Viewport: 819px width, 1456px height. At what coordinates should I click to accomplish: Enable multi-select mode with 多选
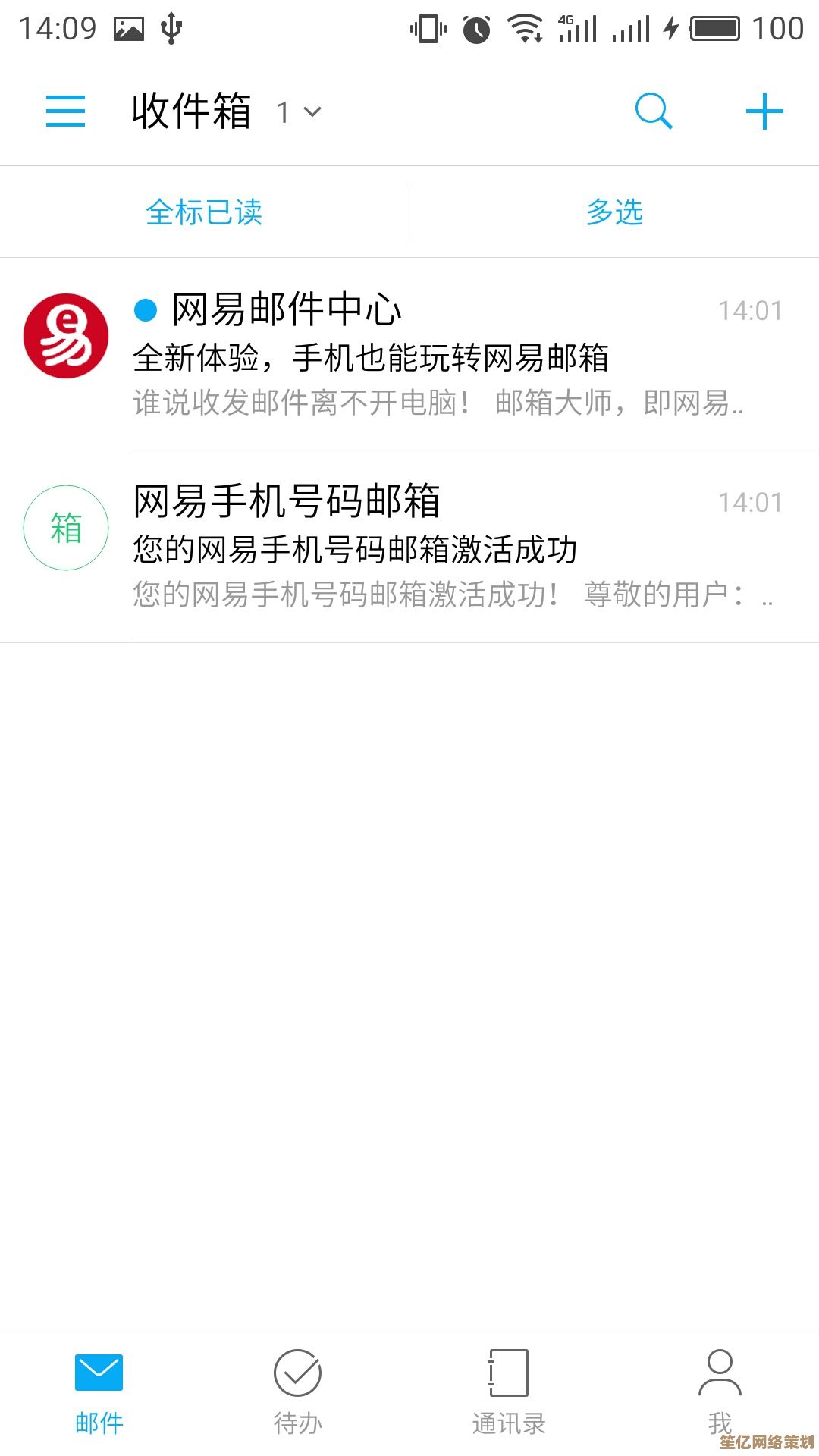614,212
